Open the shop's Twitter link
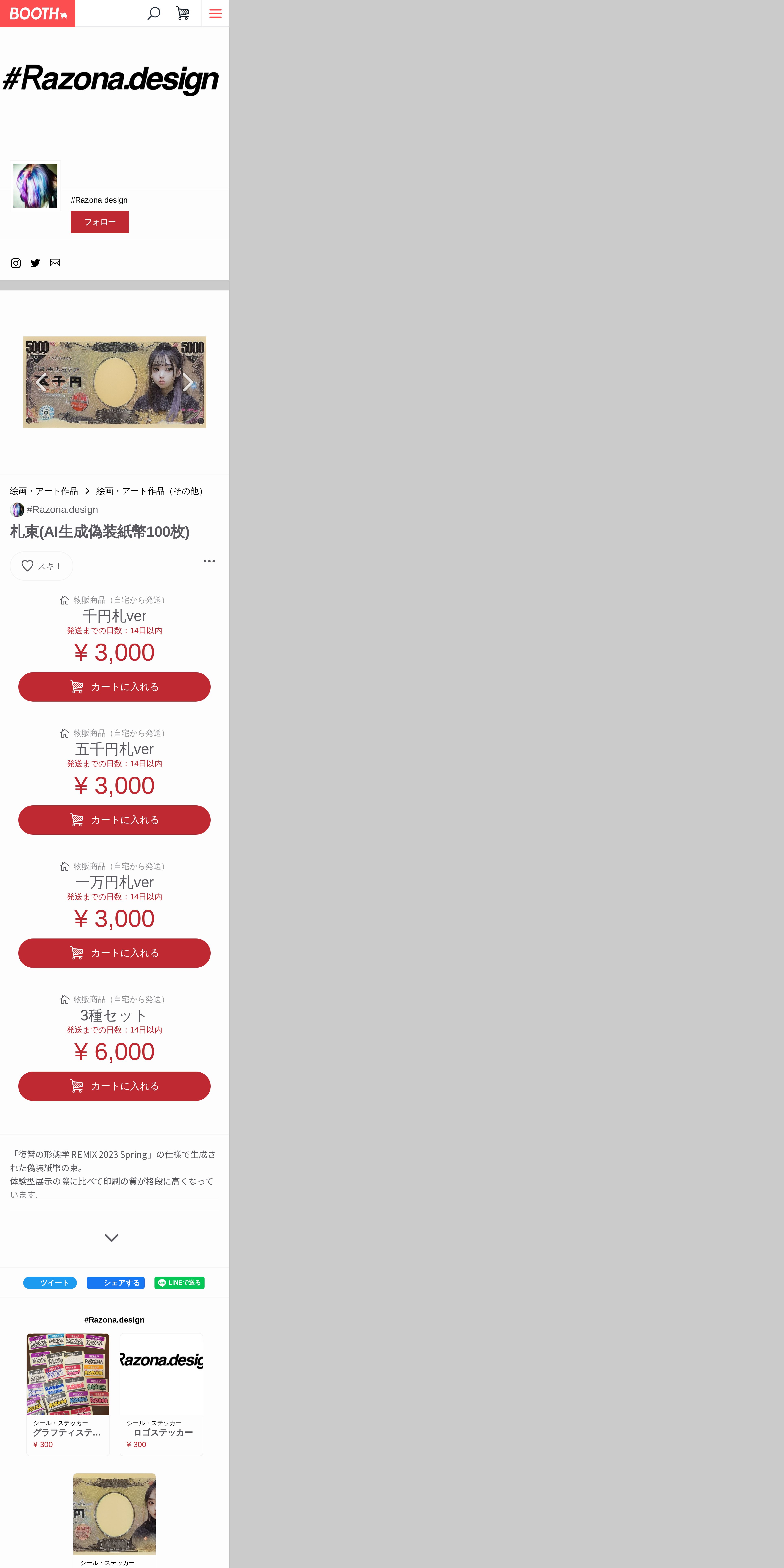Image resolution: width=784 pixels, height=1568 pixels. [35, 263]
